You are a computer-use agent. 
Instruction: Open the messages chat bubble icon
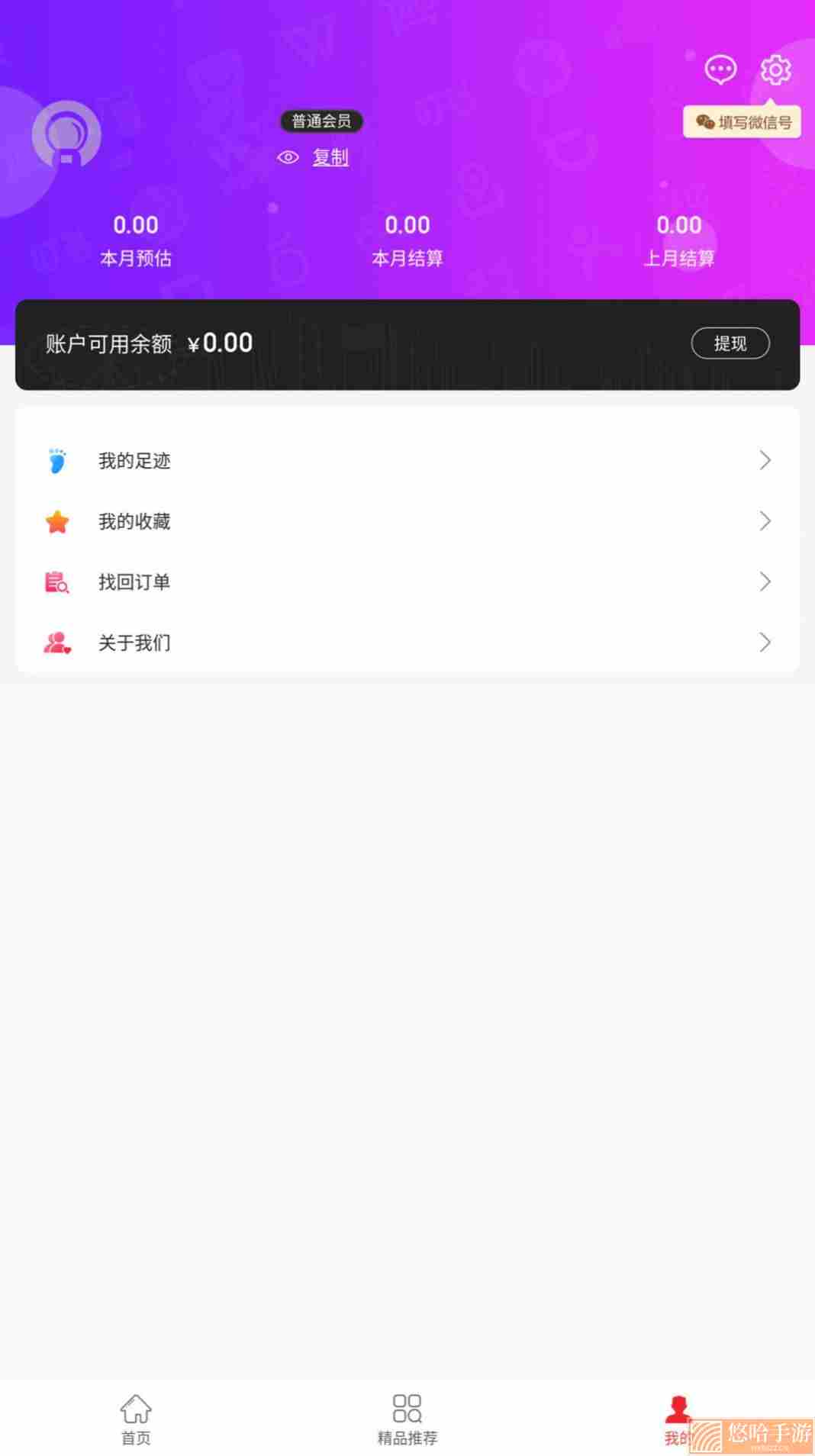720,69
